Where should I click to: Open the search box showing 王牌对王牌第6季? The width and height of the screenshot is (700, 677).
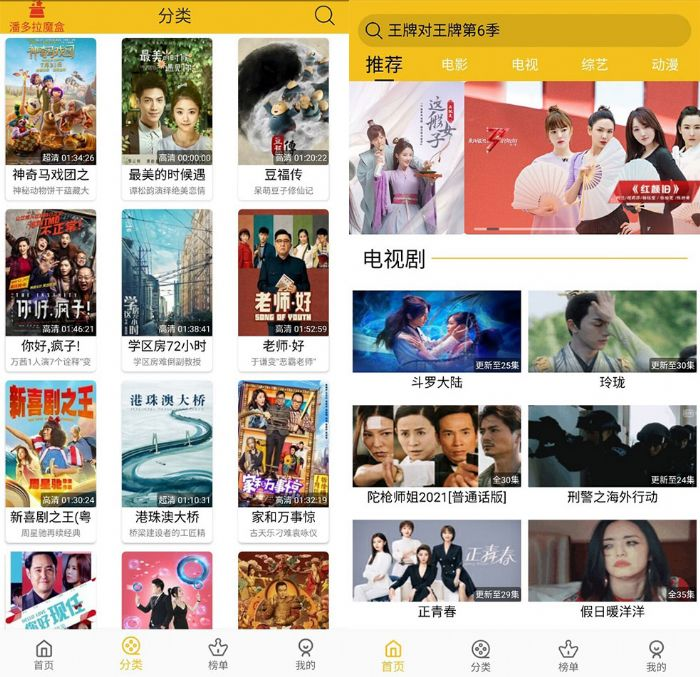(x=523, y=30)
